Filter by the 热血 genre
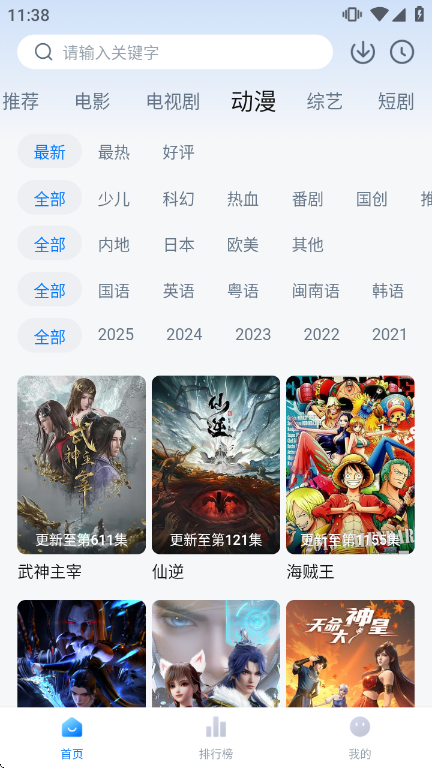Screen dimensions: 432x768 [x=242, y=199]
